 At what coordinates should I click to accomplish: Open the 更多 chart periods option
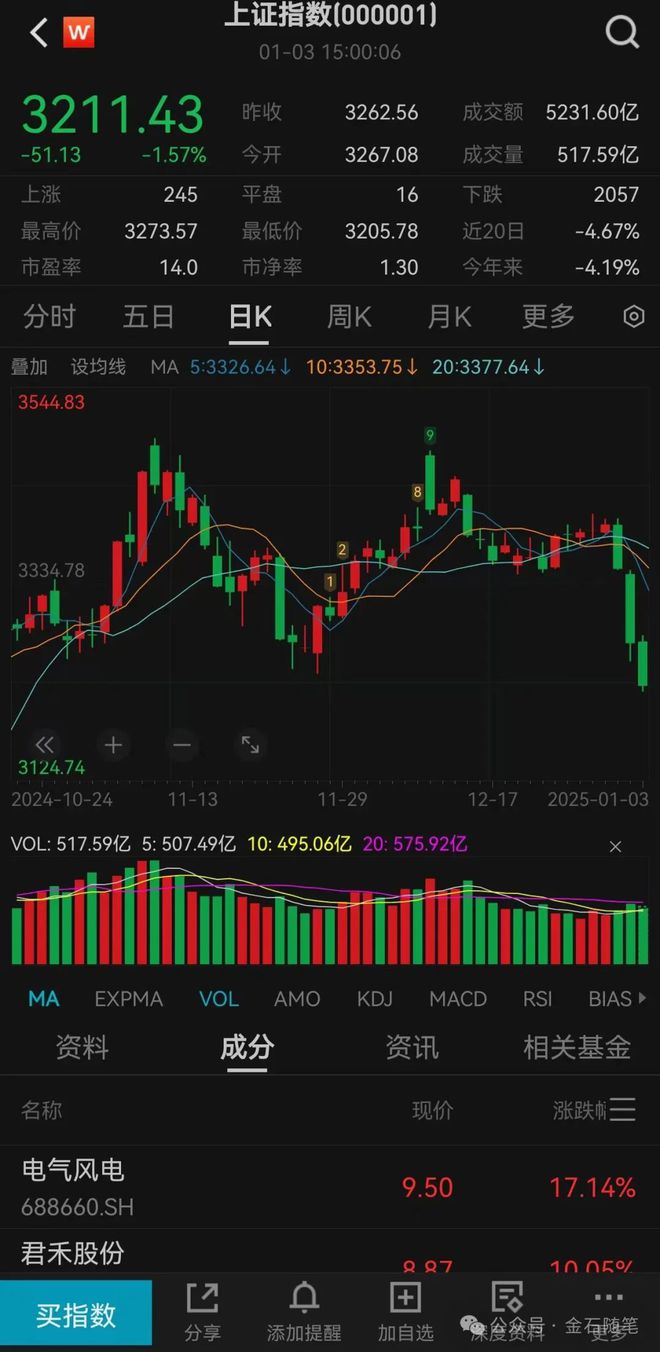tap(548, 317)
